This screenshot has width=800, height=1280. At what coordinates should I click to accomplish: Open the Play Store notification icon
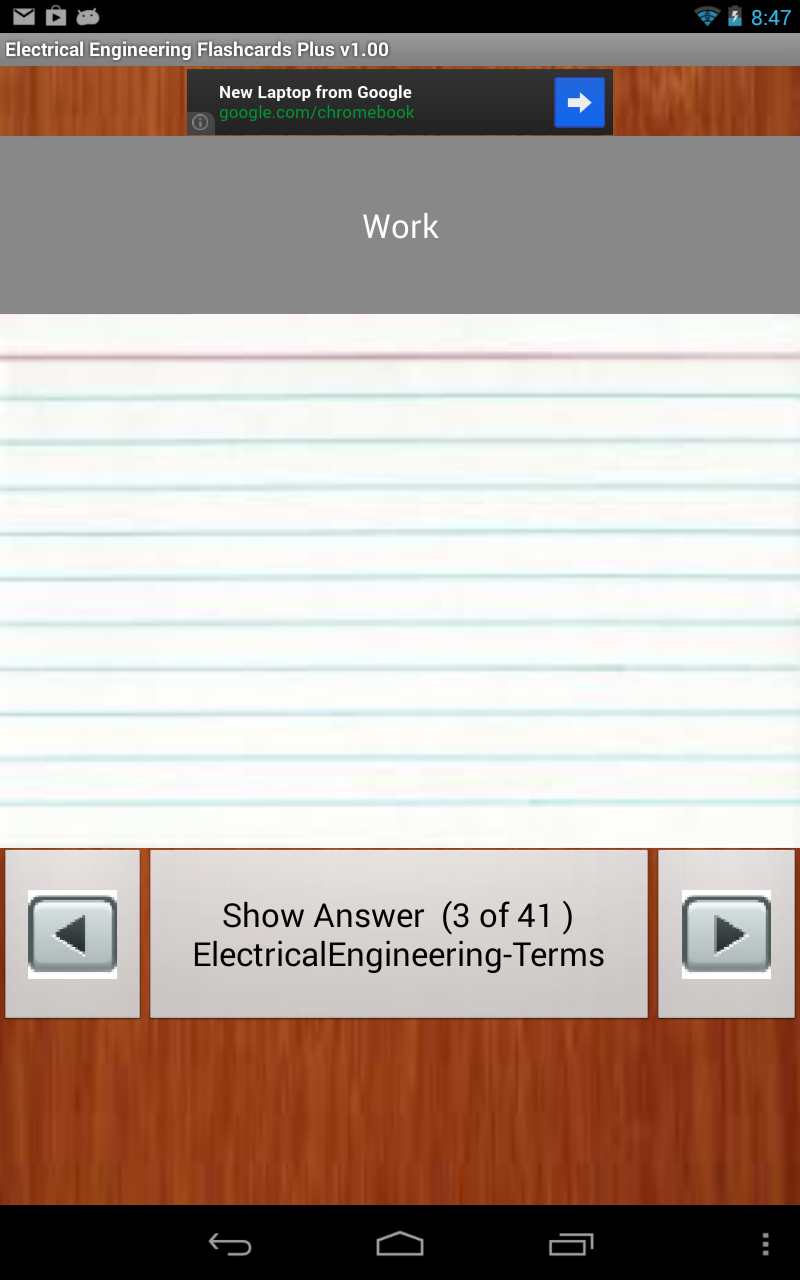pos(54,15)
